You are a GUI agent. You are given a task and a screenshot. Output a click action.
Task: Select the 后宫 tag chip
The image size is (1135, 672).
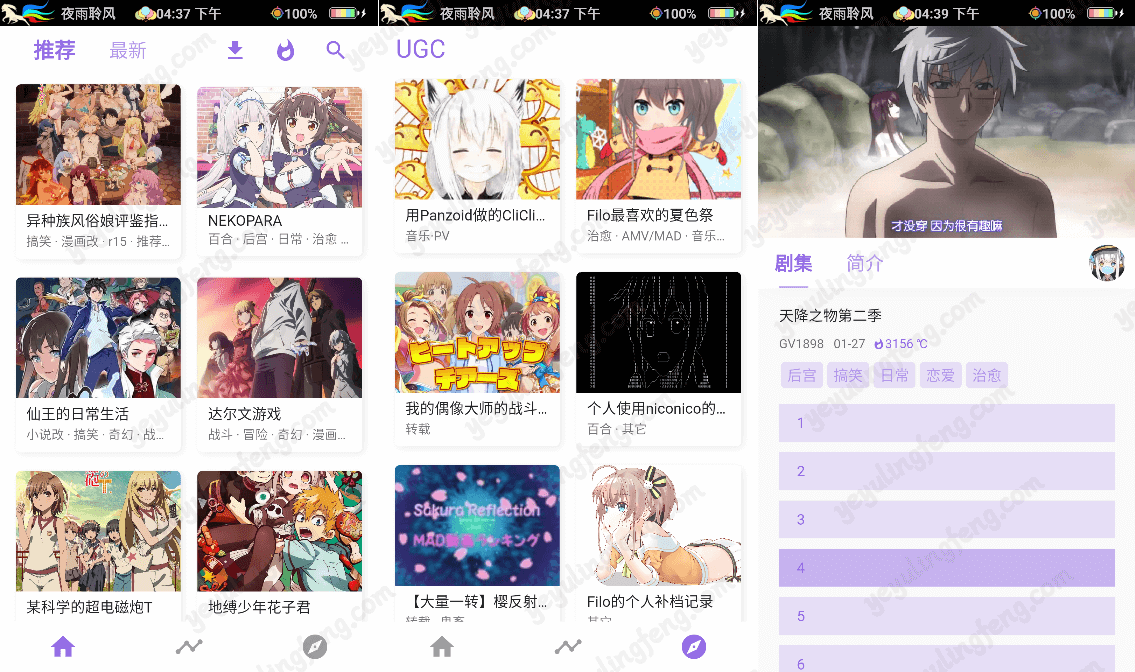[x=802, y=375]
